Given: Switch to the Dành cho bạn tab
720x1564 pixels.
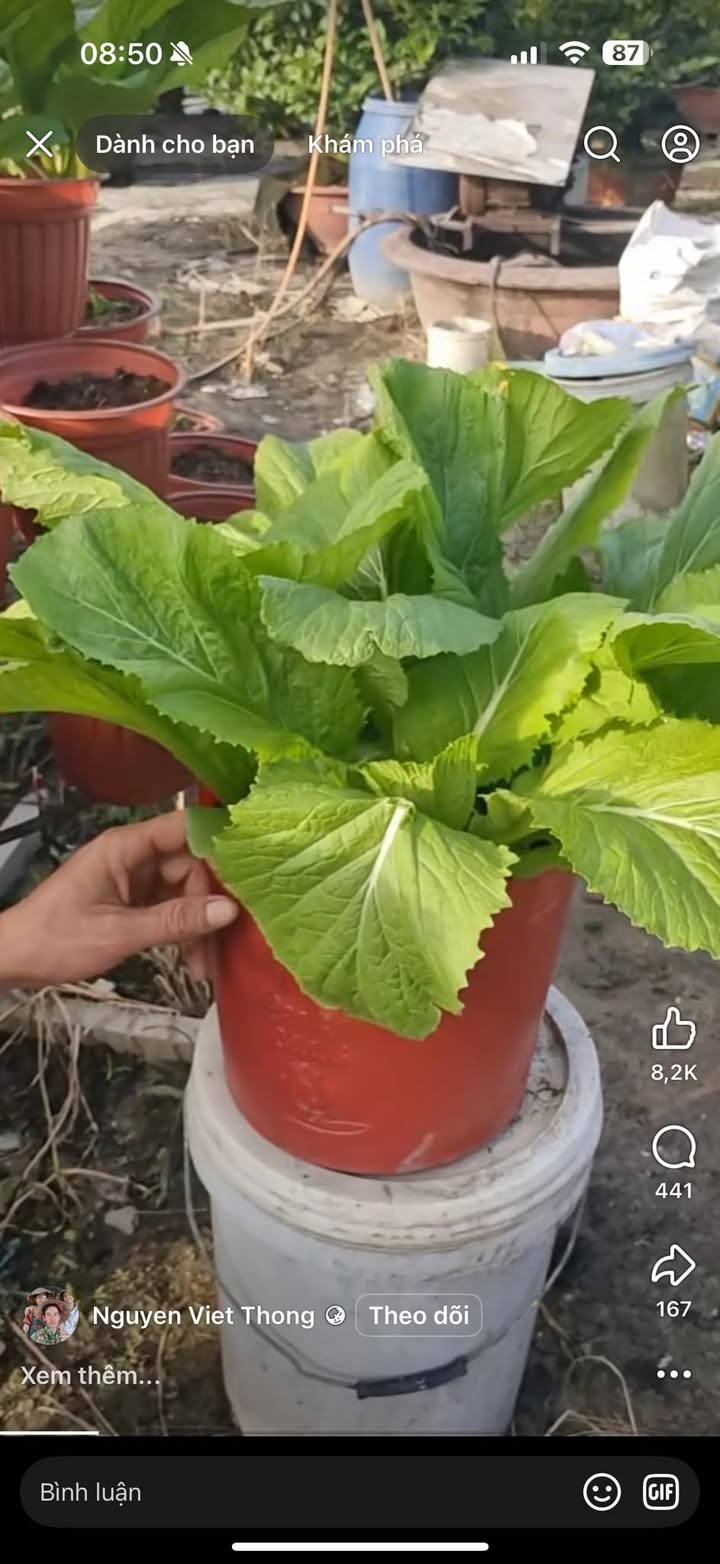Looking at the screenshot, I should [175, 144].
